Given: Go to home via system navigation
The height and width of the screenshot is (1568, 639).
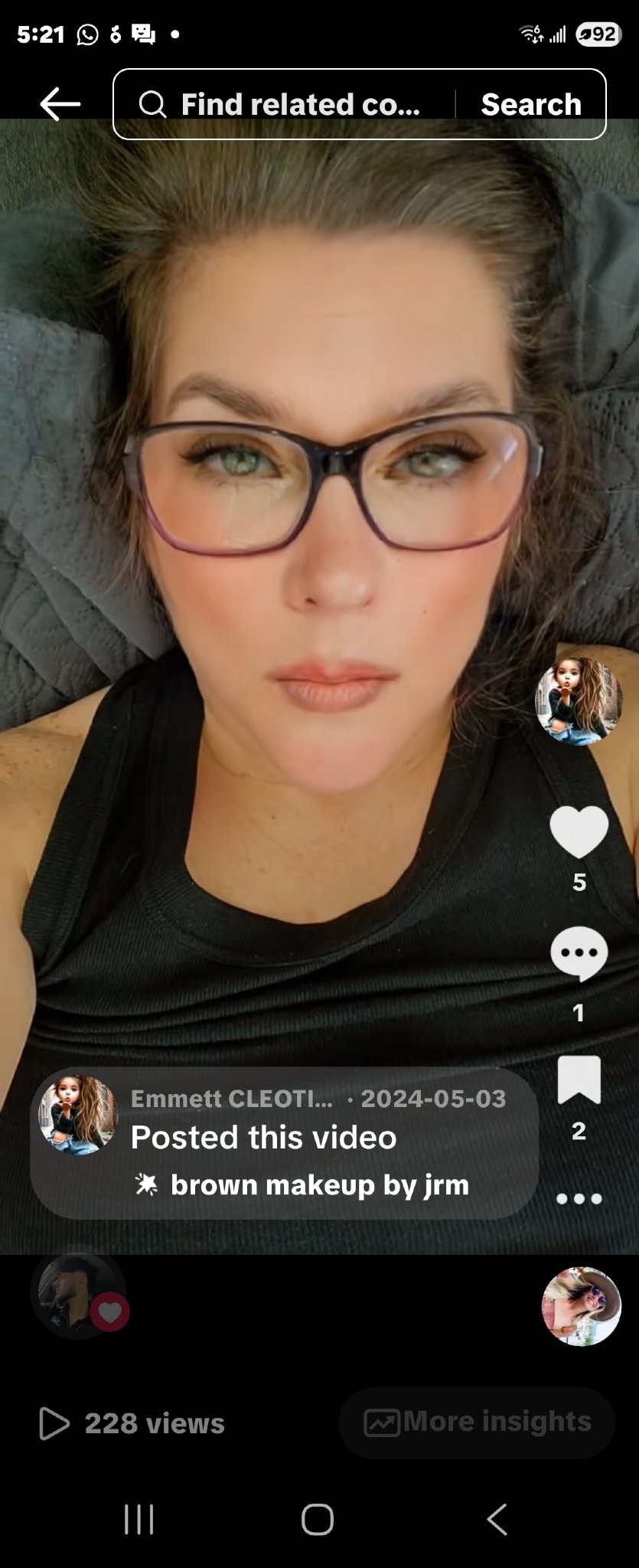Looking at the screenshot, I should point(318,1520).
